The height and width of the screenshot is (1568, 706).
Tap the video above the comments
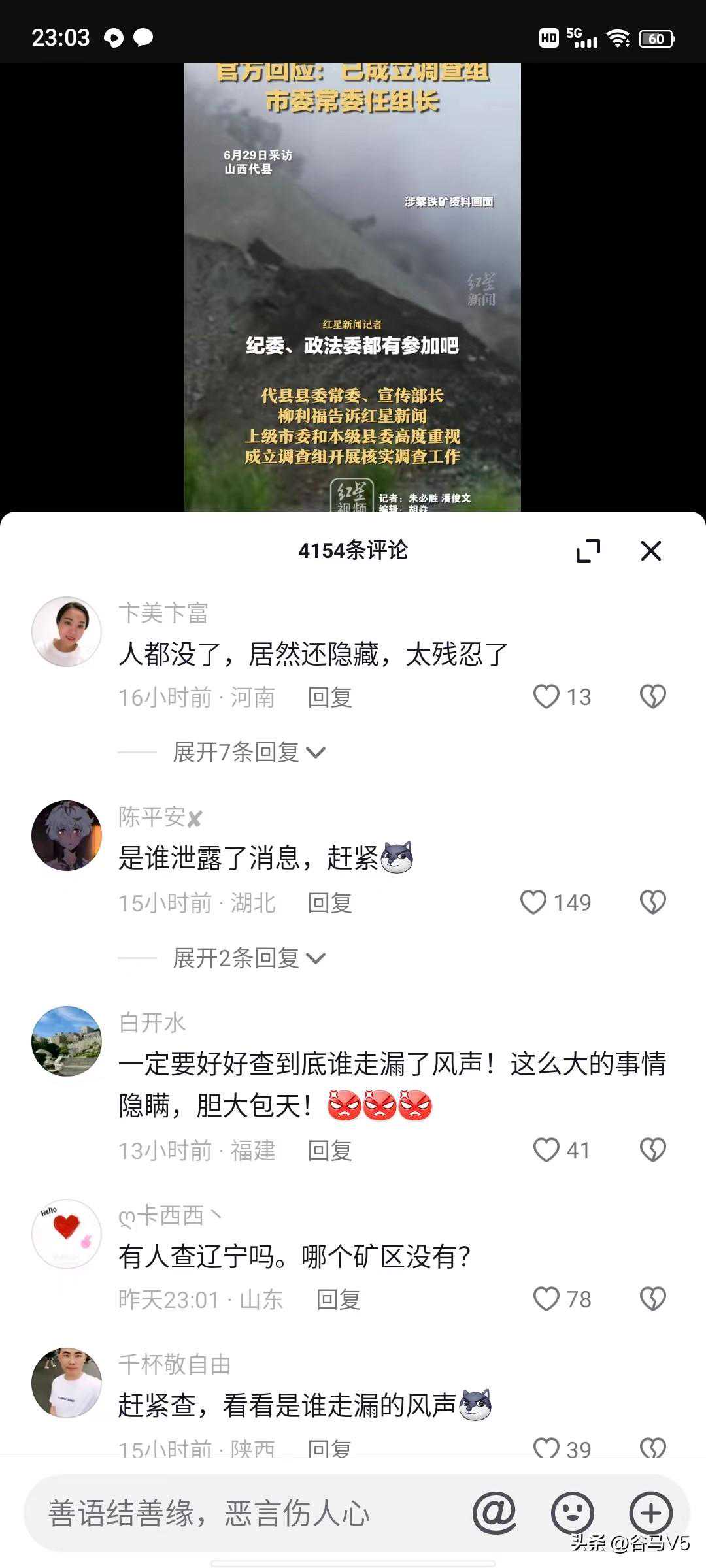(352, 287)
